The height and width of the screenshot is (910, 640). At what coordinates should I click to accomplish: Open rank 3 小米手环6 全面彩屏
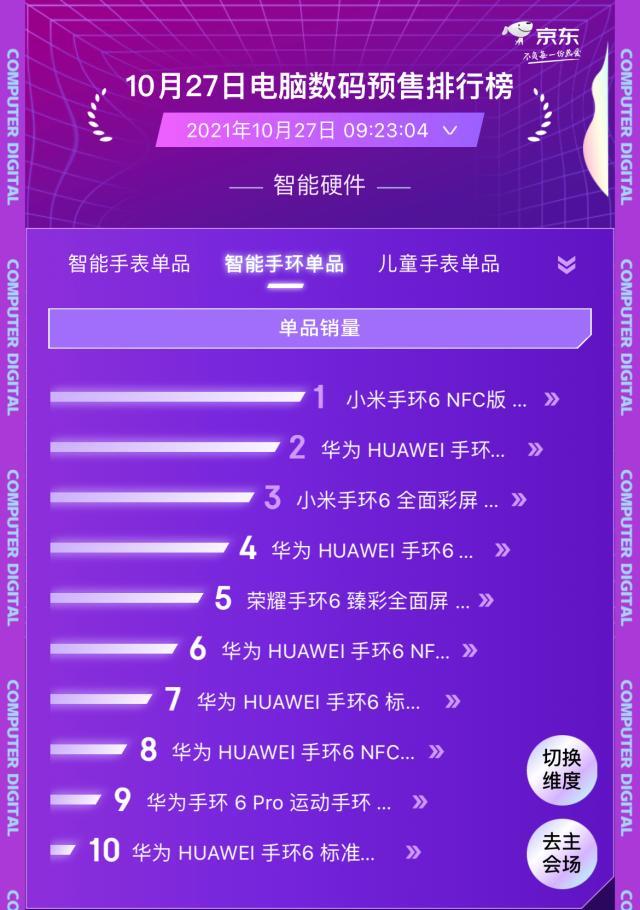click(x=397, y=500)
